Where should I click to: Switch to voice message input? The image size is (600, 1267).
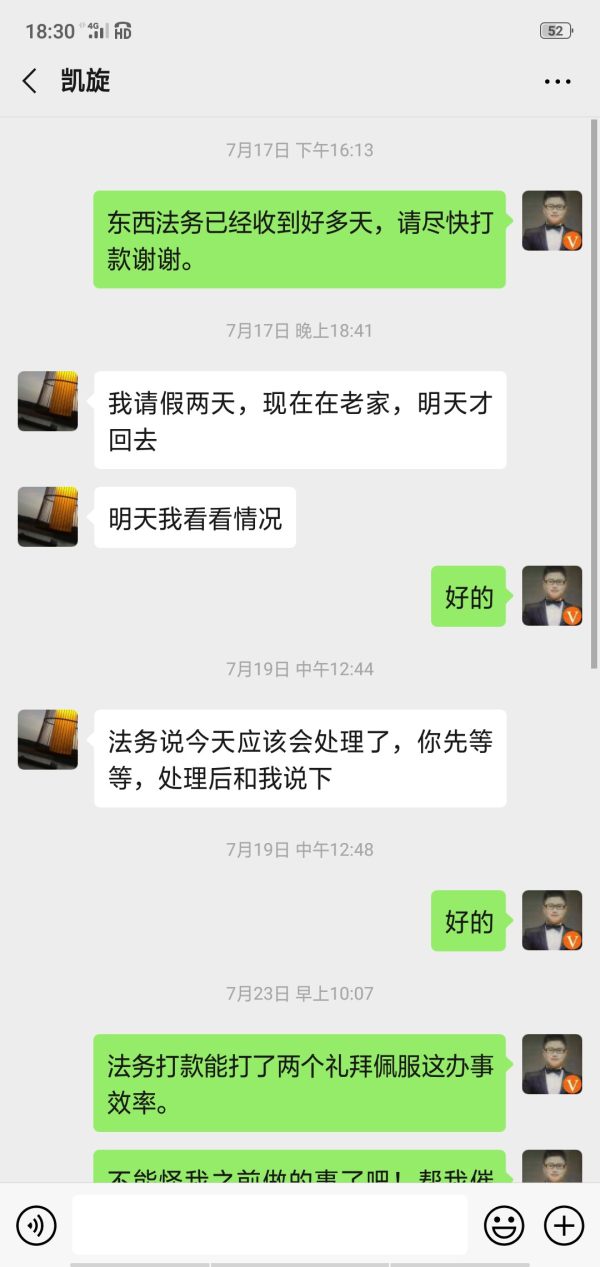(37, 1224)
